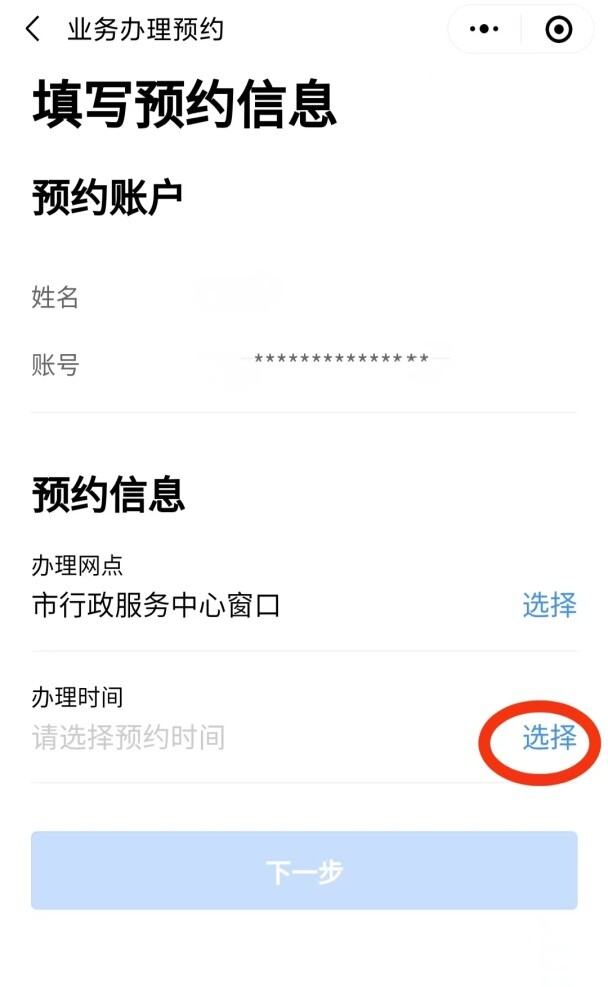
Task: Close the mini program via the circle icon
Action: click(559, 30)
